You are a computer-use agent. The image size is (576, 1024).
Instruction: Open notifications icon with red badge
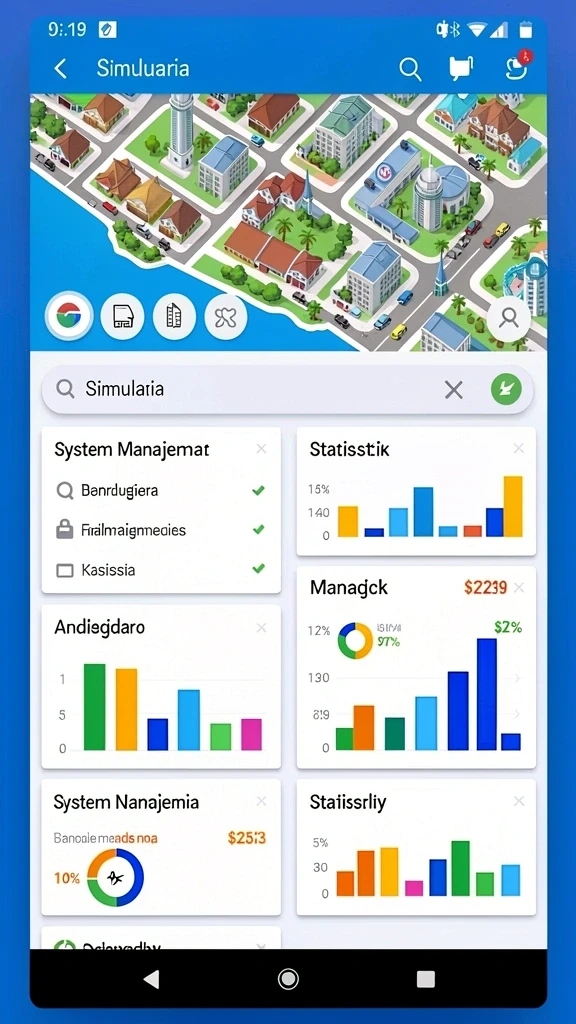[x=518, y=67]
